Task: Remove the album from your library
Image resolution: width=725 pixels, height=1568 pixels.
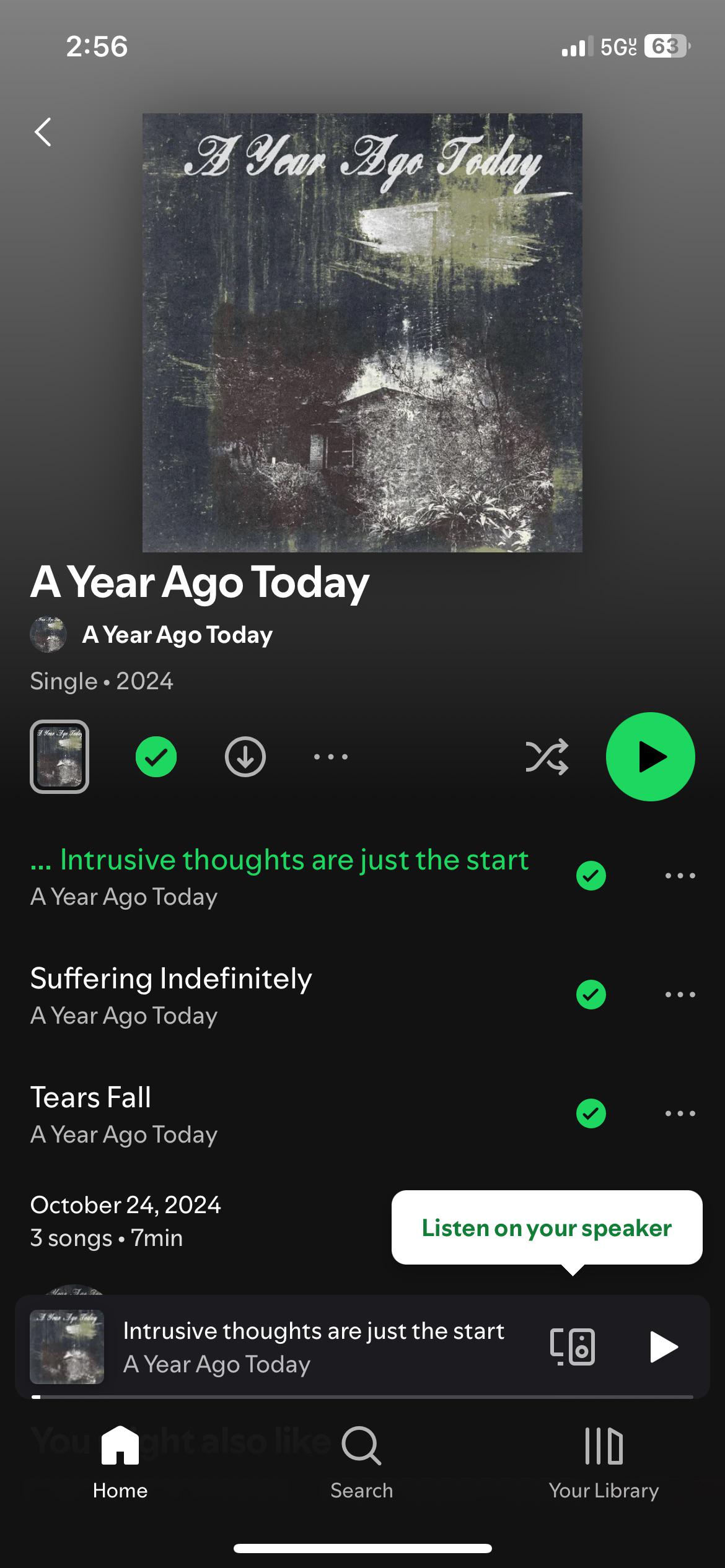Action: tap(156, 757)
